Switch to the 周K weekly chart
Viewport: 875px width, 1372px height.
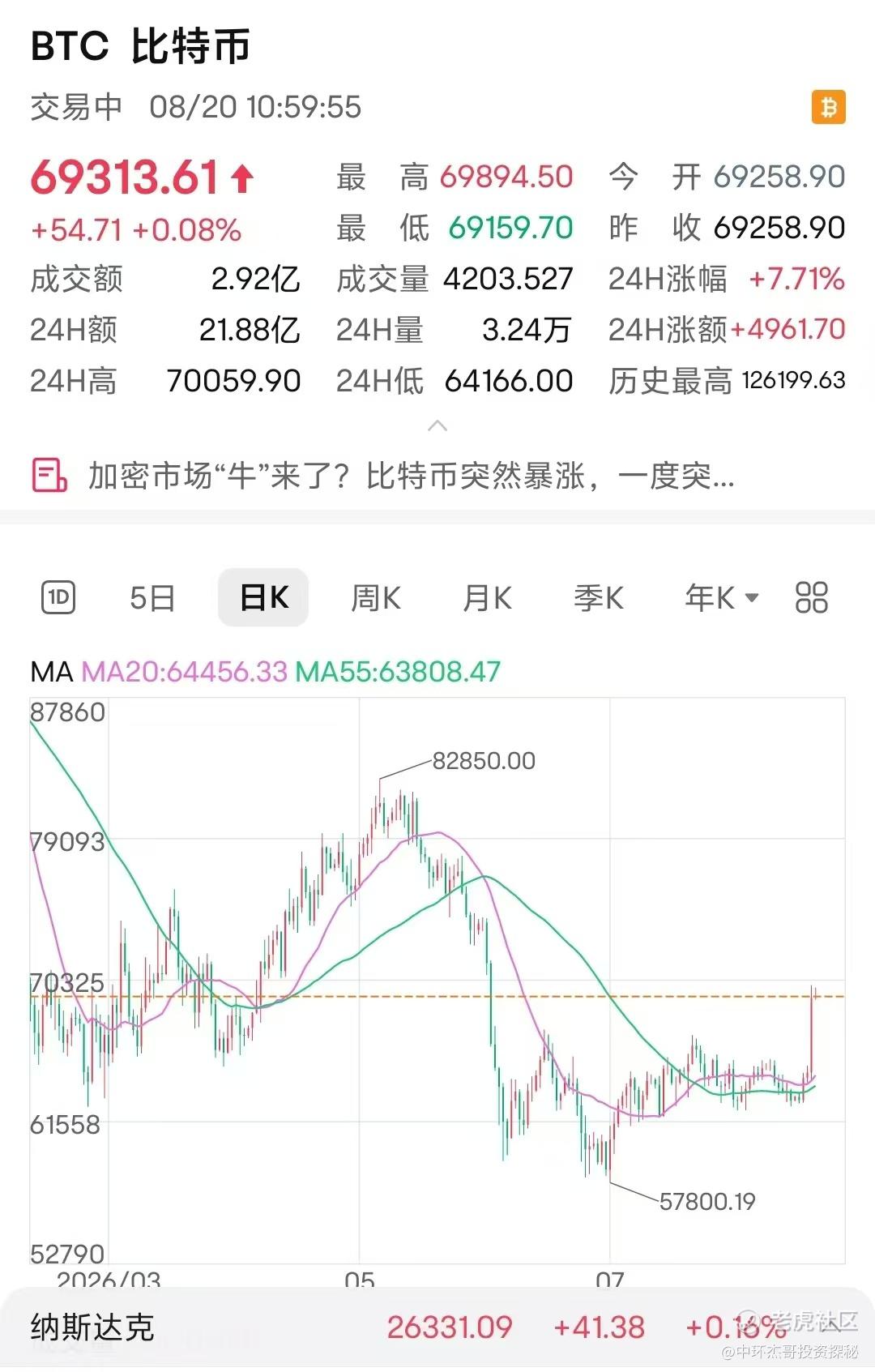coord(375,598)
